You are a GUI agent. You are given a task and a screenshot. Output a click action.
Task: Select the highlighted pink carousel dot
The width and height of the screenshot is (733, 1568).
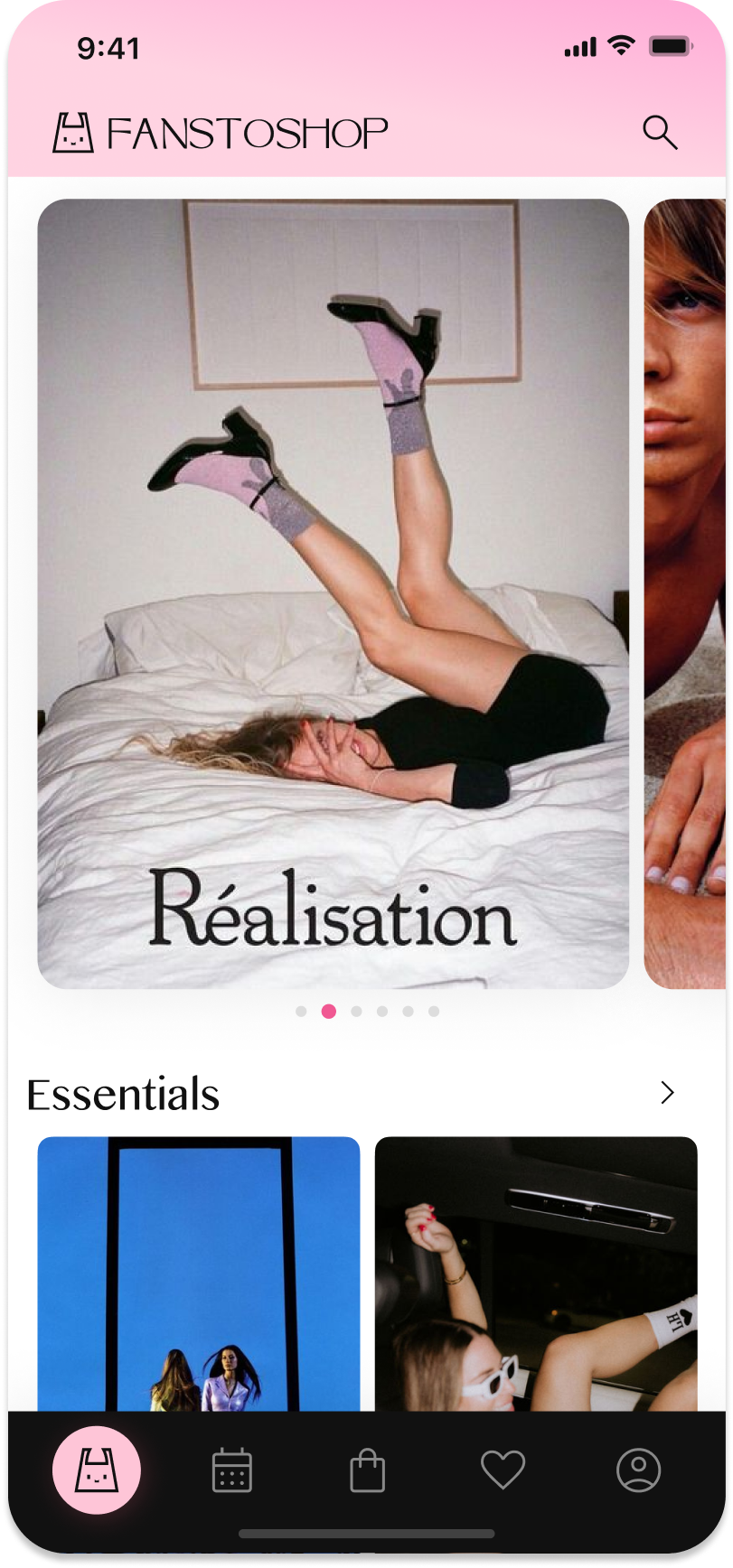point(329,1012)
